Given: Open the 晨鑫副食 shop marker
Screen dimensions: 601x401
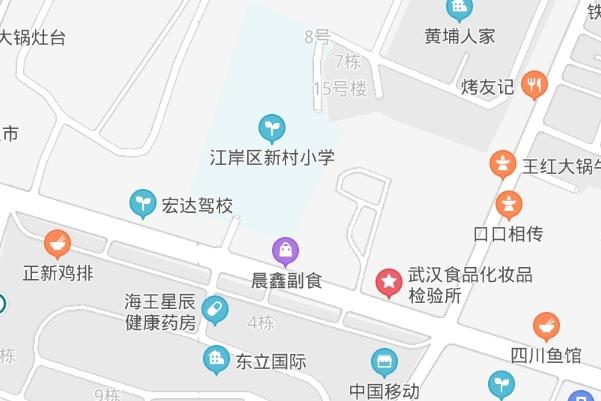Looking at the screenshot, I should (286, 252).
